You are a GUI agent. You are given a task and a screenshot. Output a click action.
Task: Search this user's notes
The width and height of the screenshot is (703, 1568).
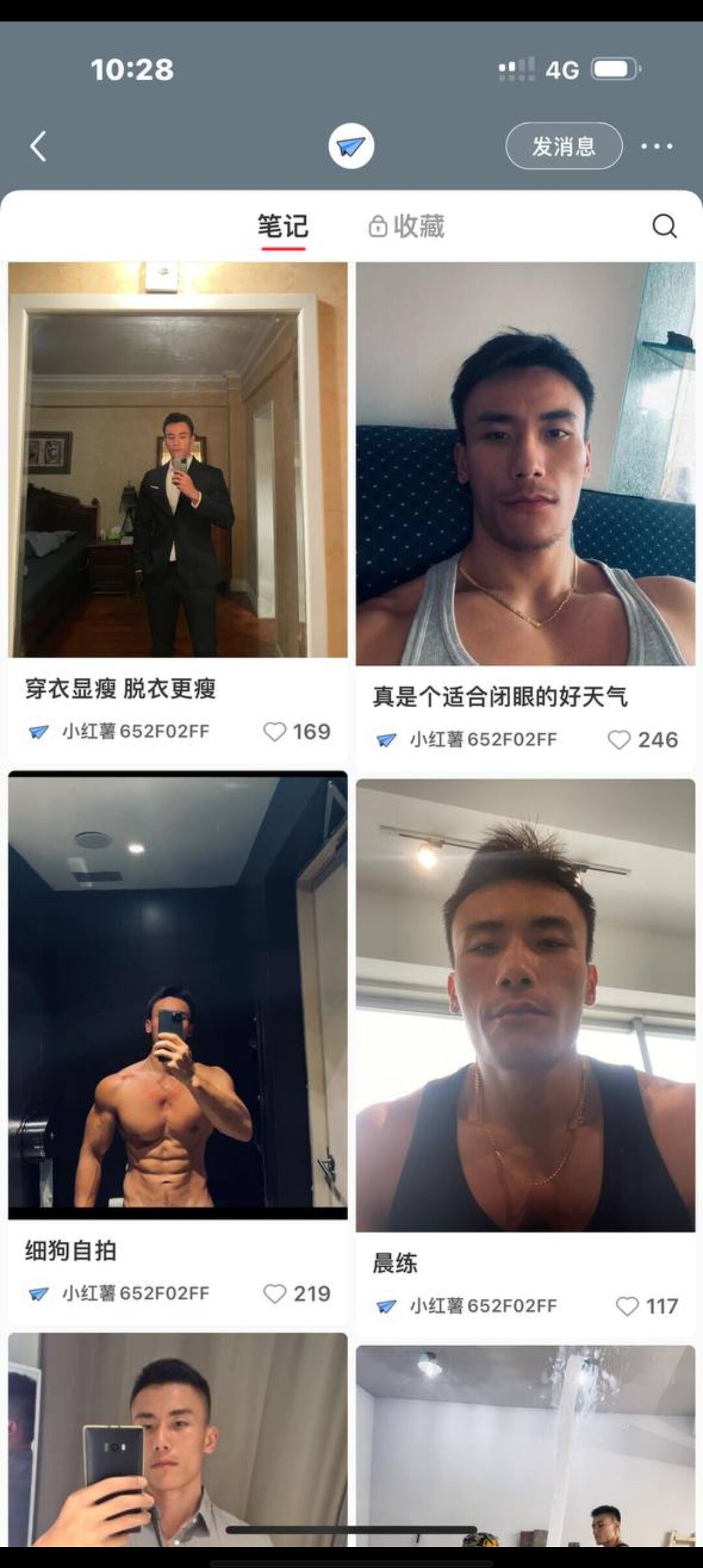[x=664, y=227]
